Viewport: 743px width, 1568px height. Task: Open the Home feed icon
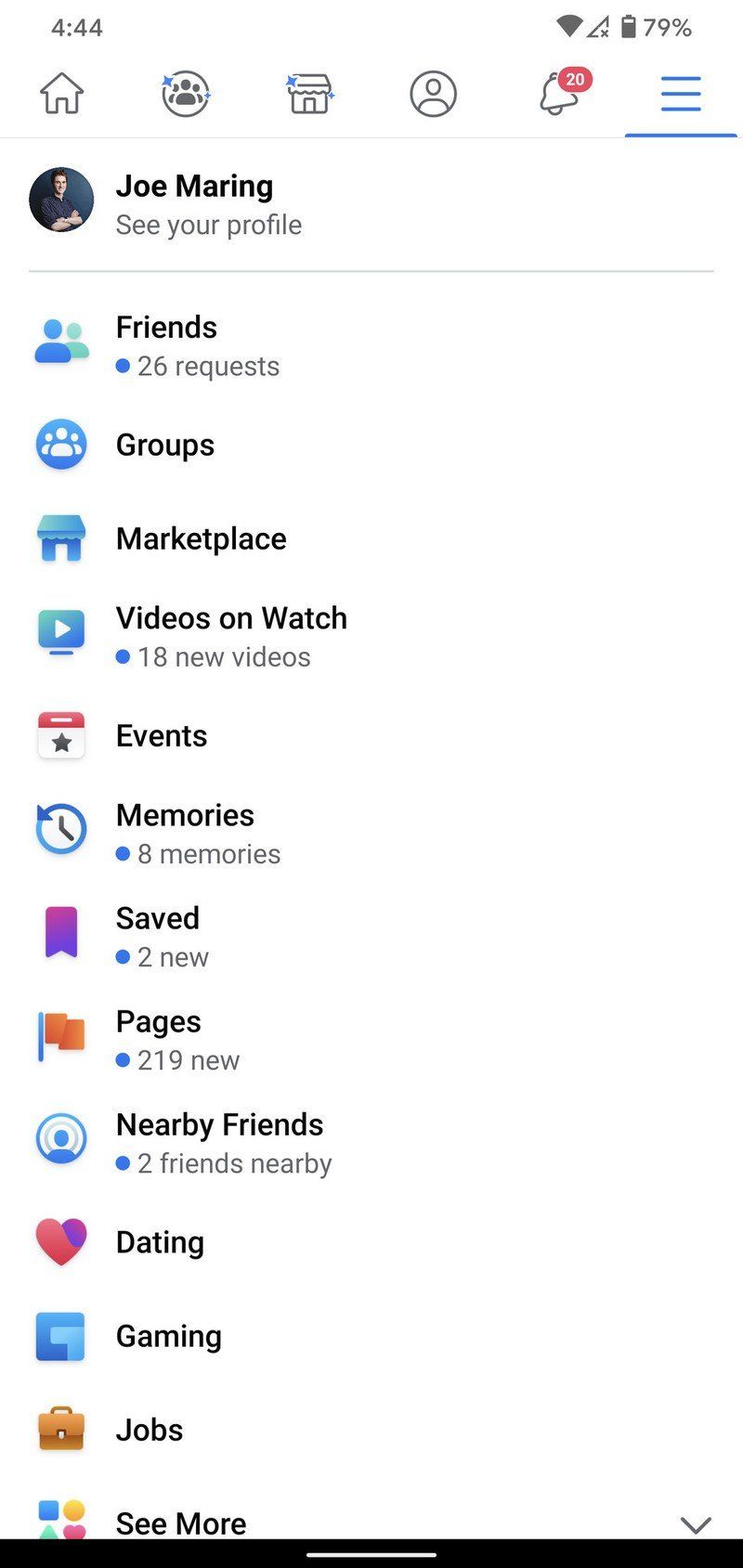click(x=60, y=93)
